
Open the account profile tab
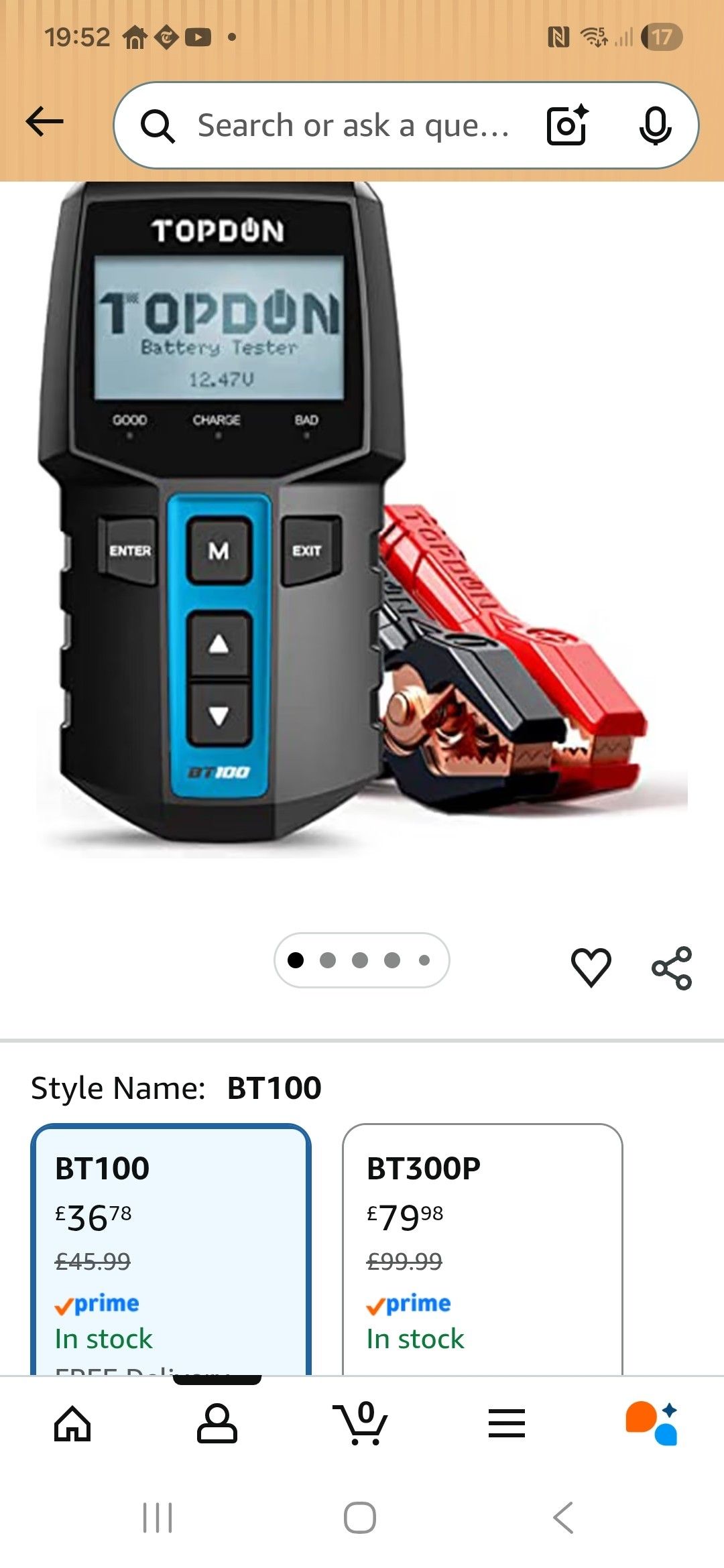coord(217,1423)
